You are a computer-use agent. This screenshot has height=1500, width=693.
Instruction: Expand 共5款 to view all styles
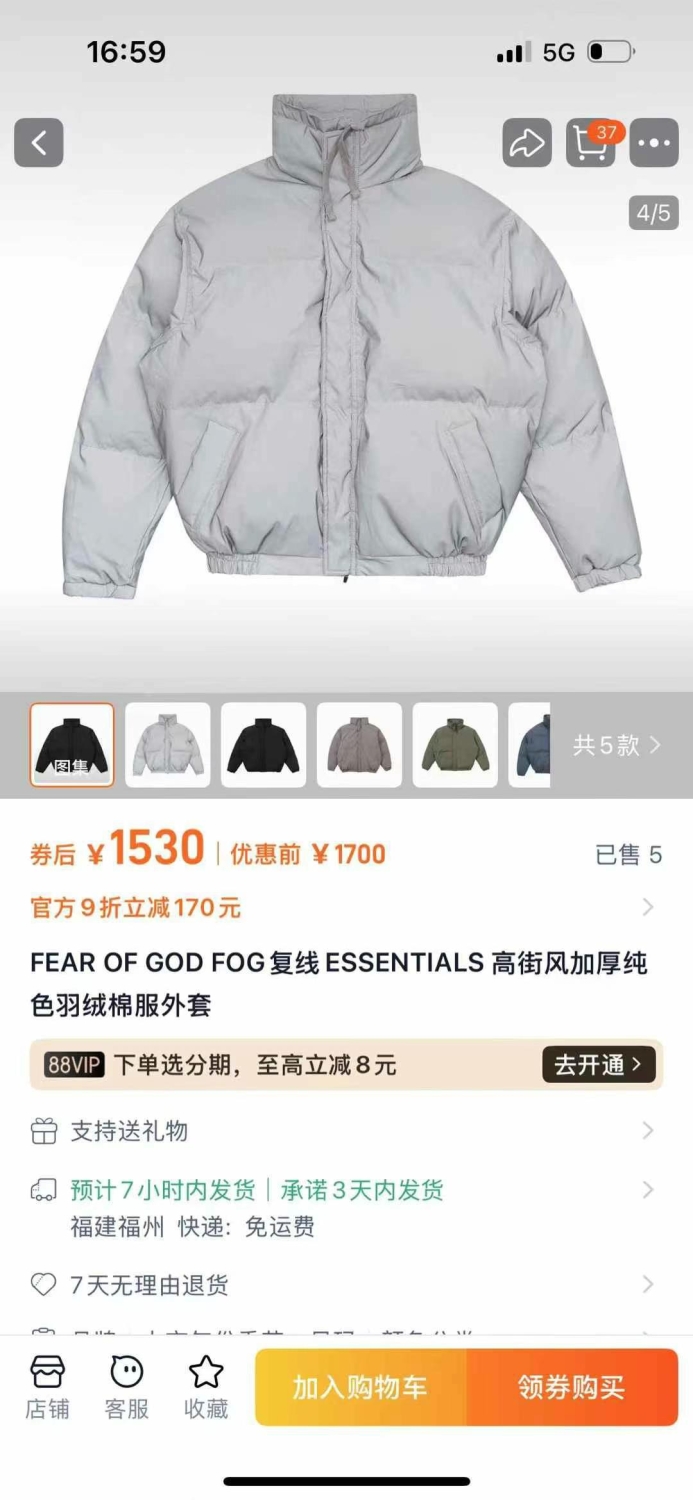pyautogui.click(x=617, y=745)
